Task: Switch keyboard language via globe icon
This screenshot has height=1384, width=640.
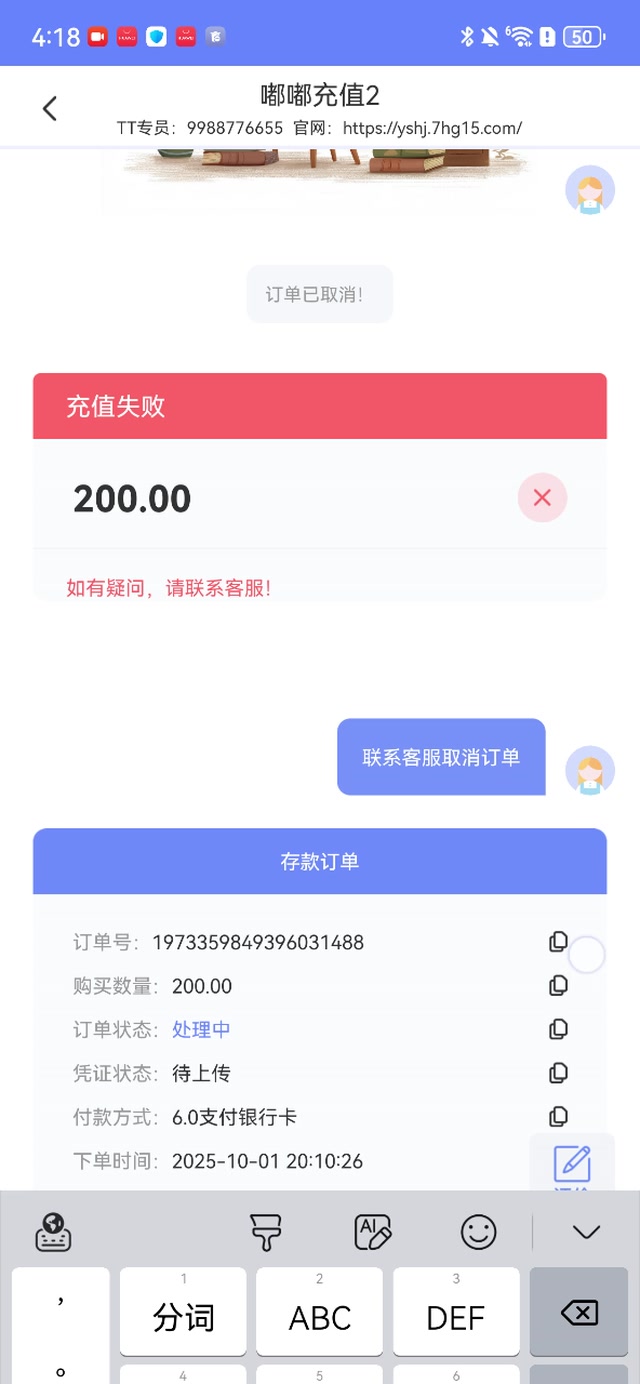Action: click(x=53, y=1232)
